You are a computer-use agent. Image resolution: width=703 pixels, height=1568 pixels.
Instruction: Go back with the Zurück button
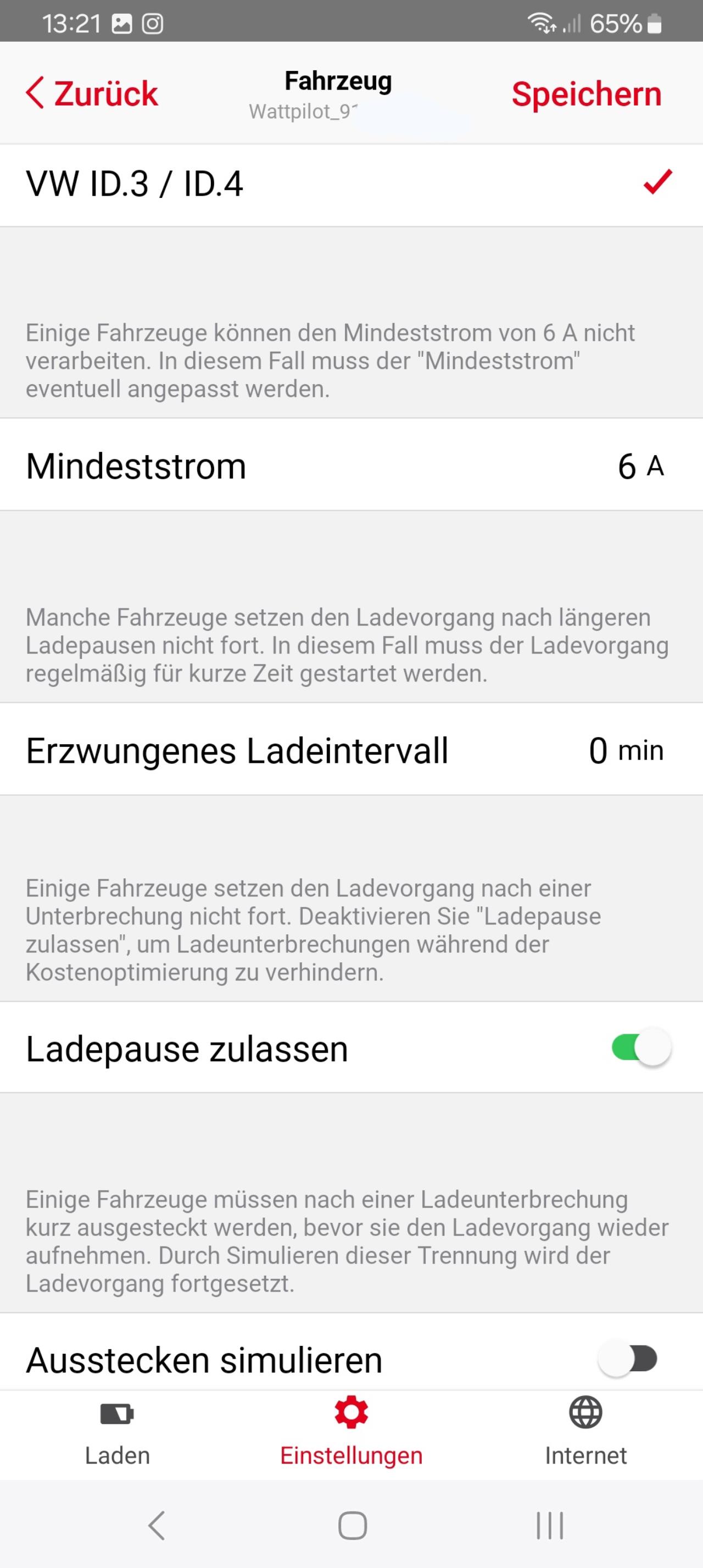point(92,94)
